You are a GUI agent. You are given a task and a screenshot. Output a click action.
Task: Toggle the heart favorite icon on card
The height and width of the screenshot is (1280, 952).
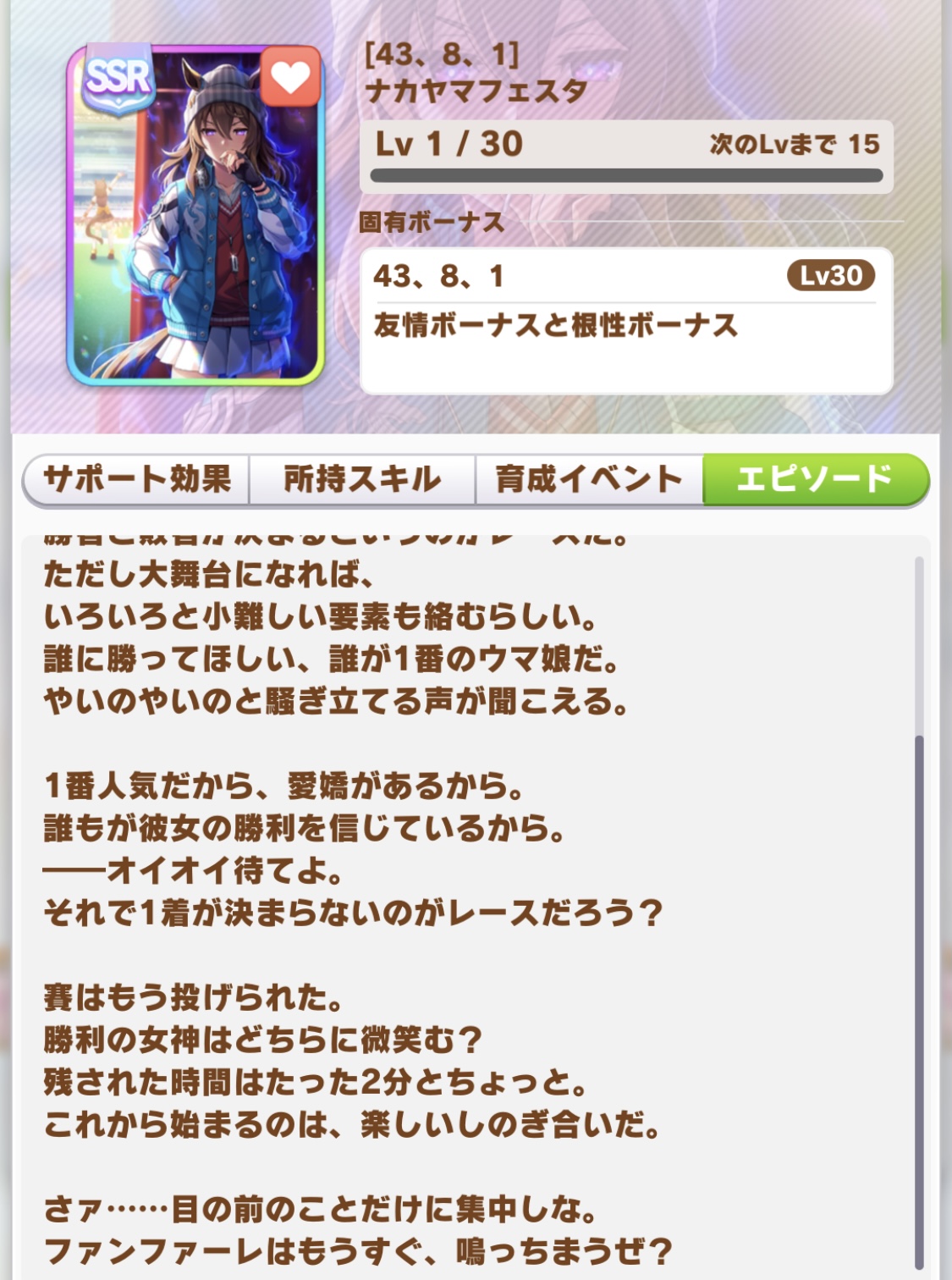coord(290,77)
